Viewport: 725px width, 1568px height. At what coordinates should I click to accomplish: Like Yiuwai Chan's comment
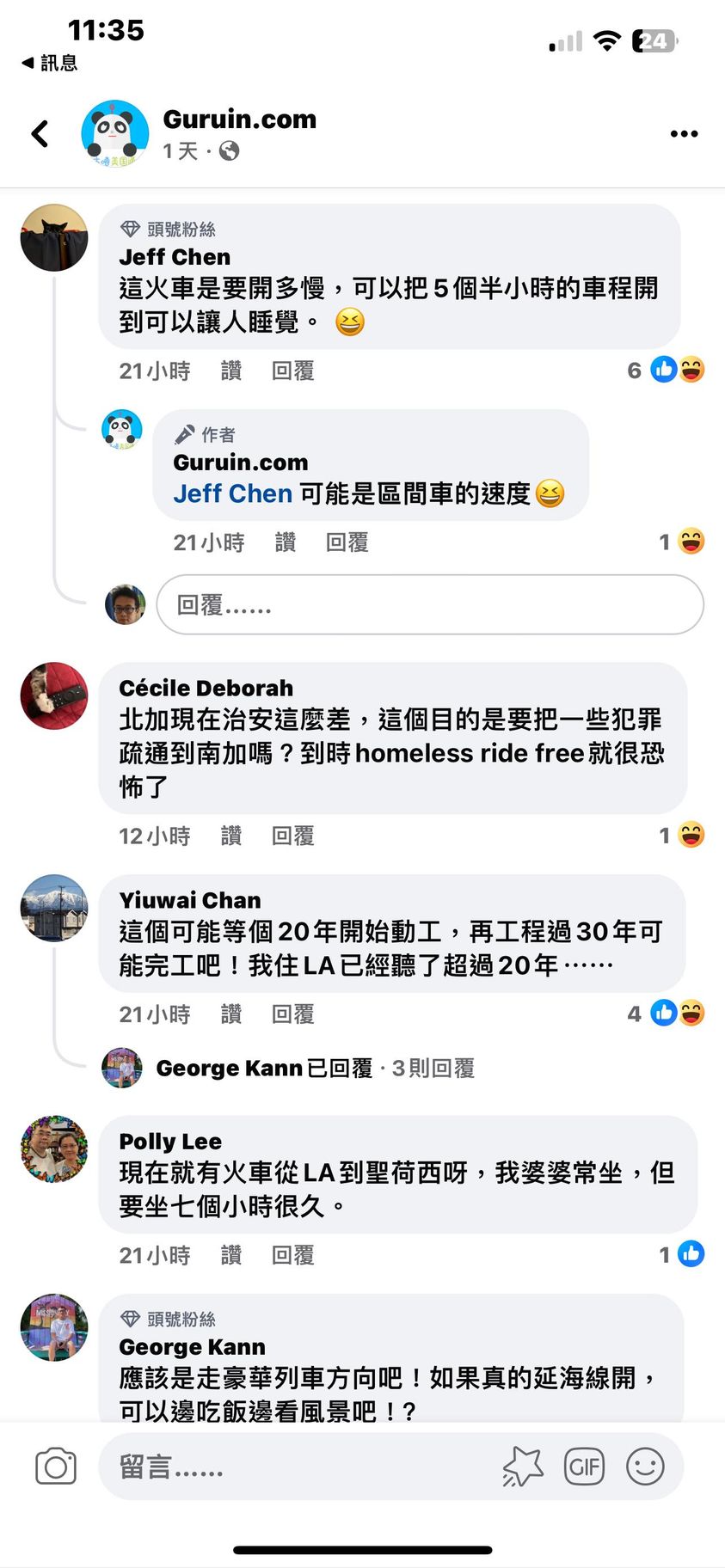pos(230,1014)
